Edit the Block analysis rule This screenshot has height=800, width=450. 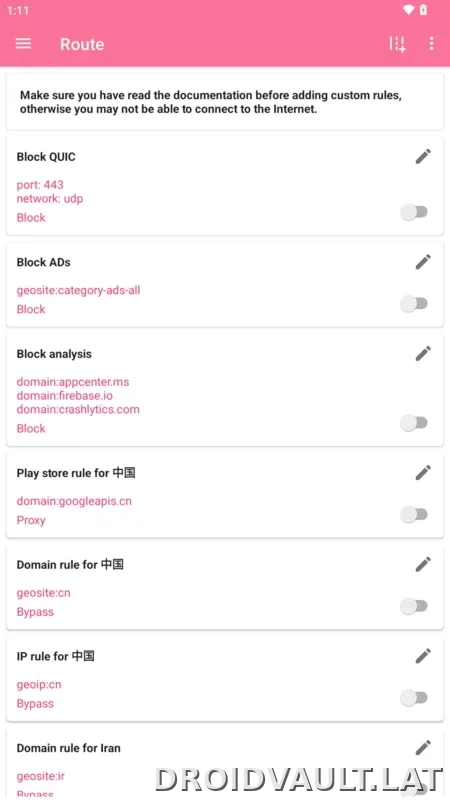click(423, 354)
